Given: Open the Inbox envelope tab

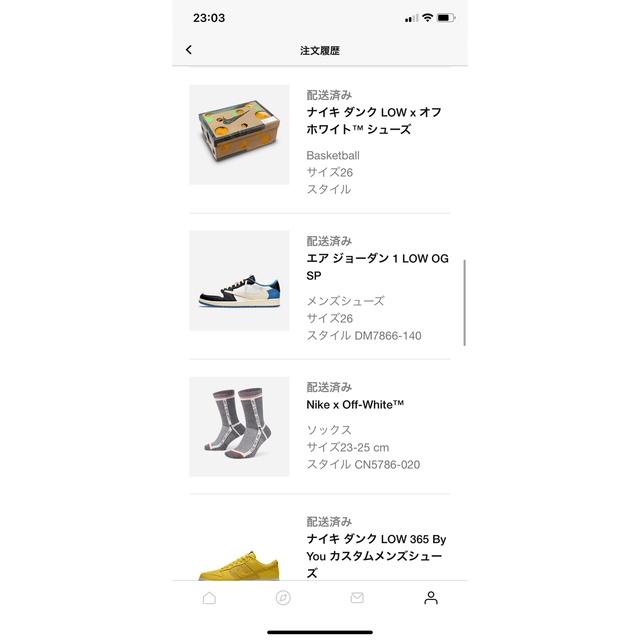Looking at the screenshot, I should 357,598.
